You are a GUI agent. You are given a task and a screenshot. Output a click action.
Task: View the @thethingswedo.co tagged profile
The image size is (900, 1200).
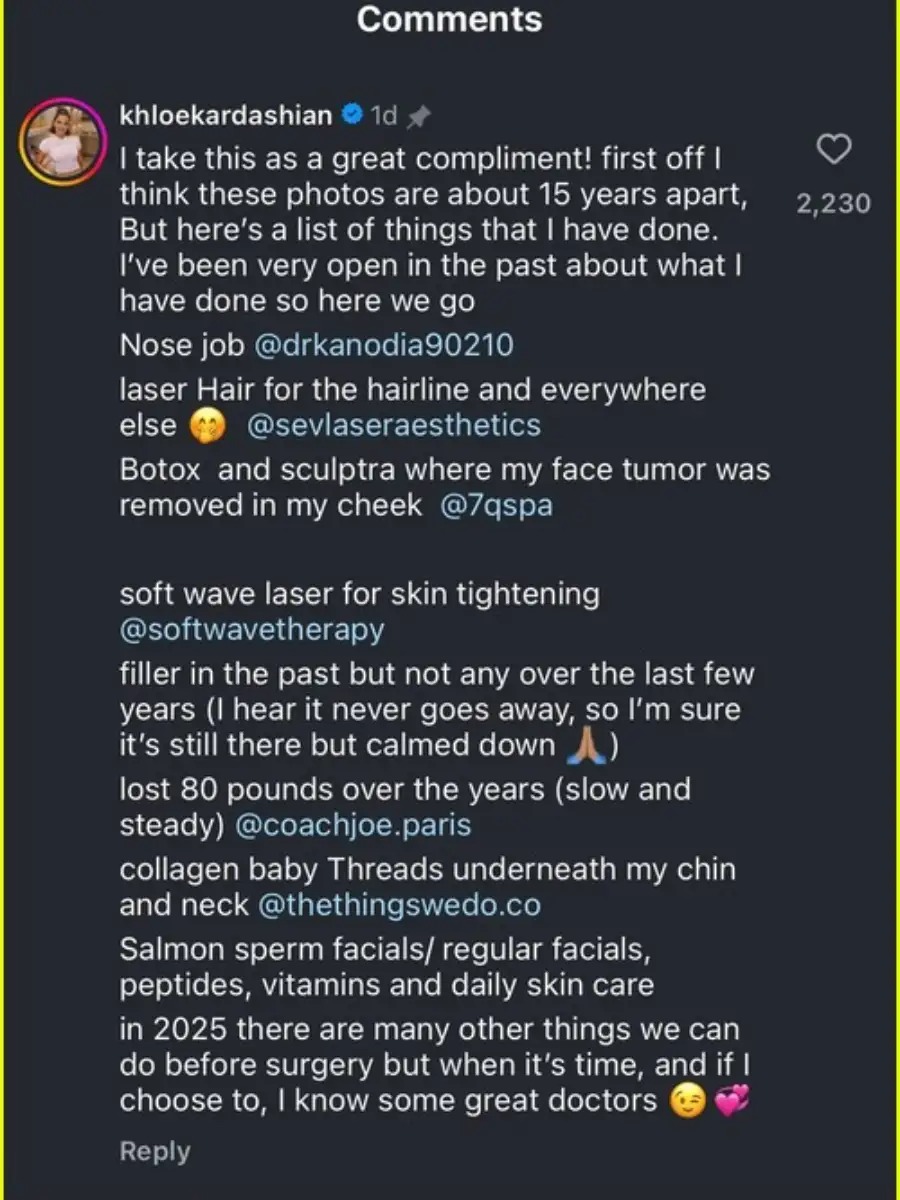399,906
